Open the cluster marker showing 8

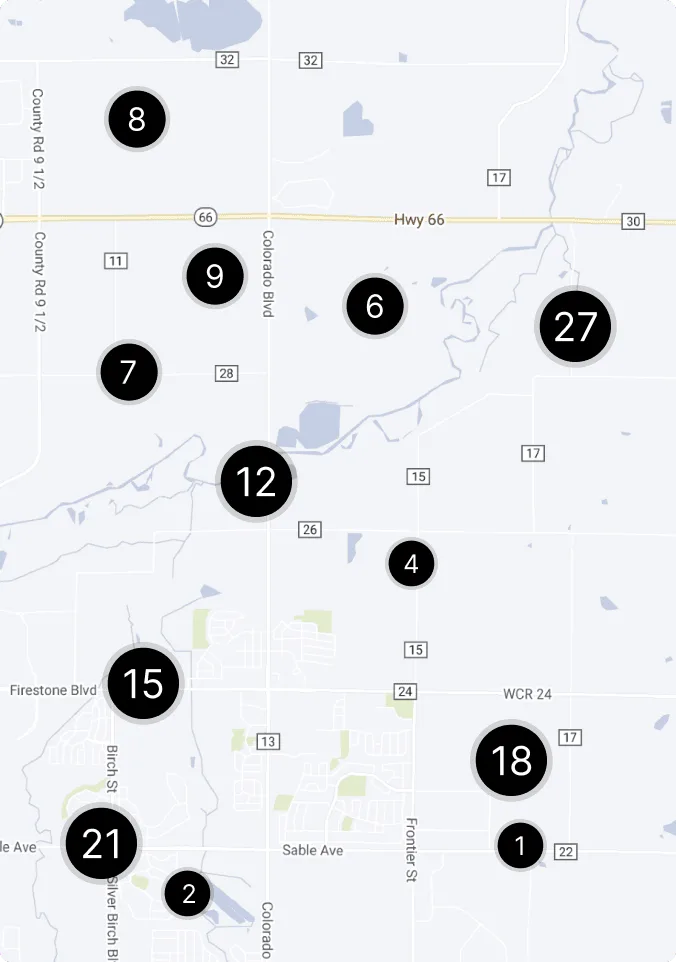137,120
